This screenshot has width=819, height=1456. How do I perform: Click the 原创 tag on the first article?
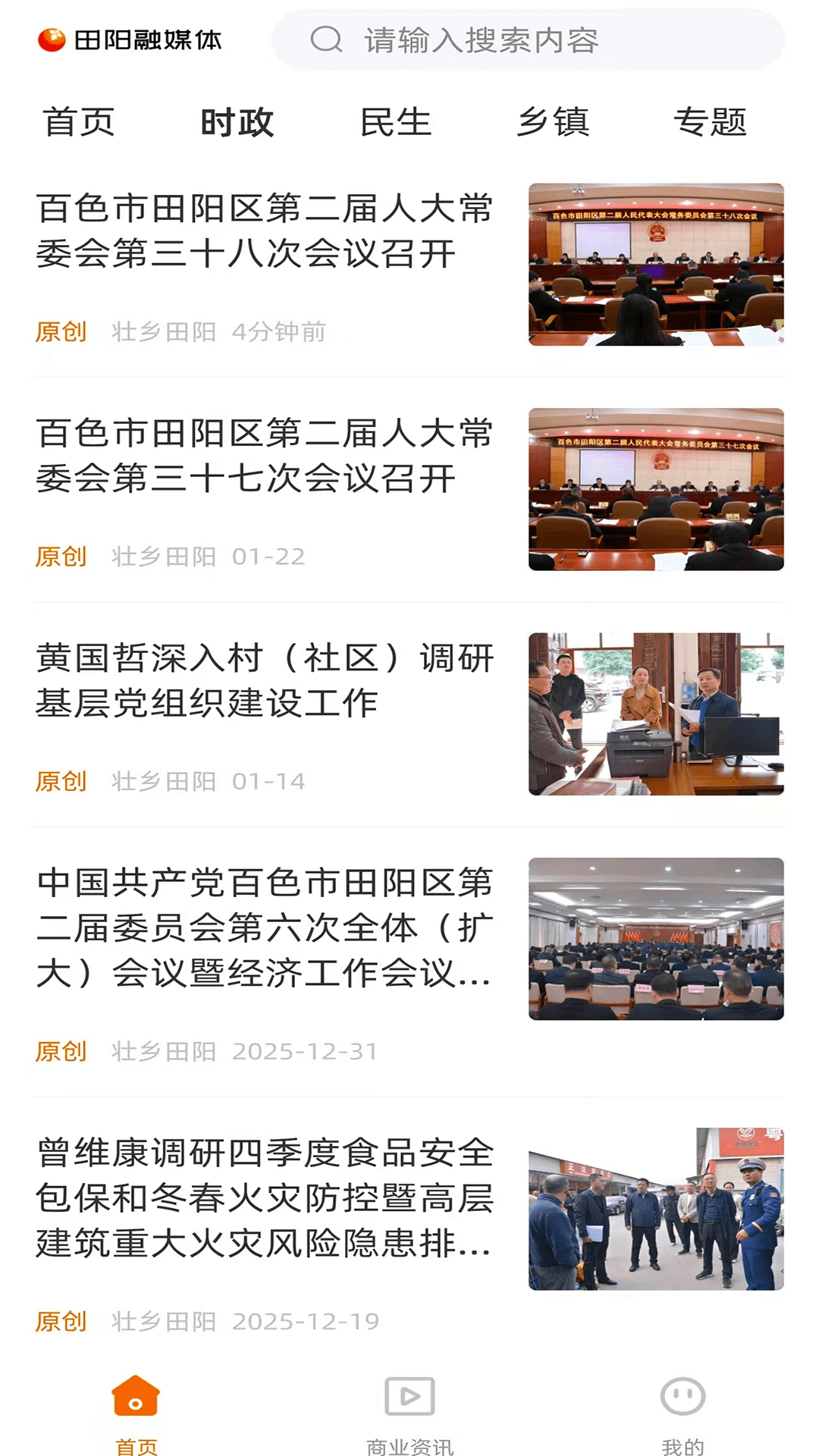tap(61, 331)
